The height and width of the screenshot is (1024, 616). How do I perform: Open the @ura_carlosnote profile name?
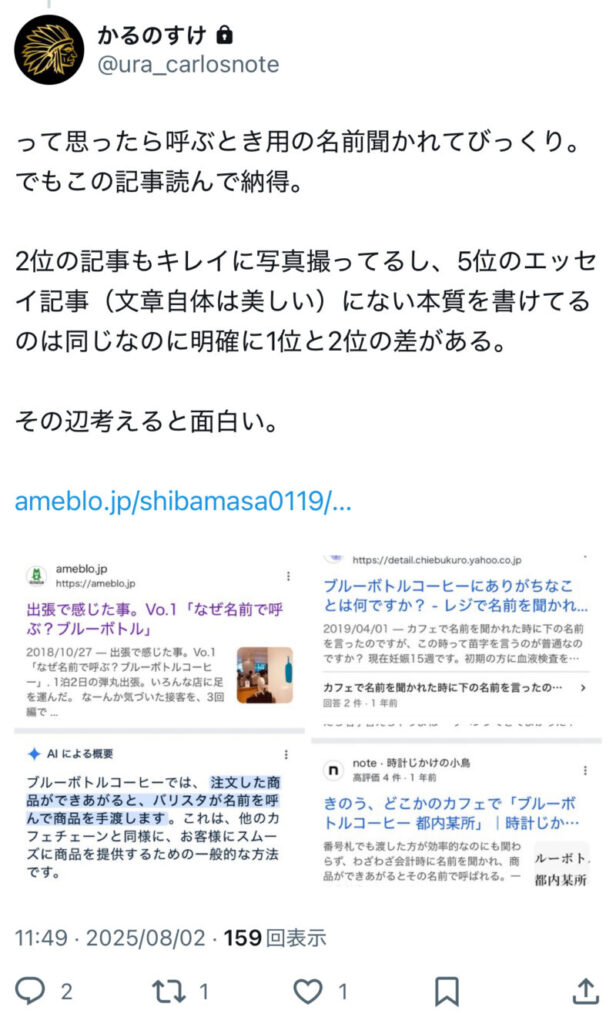coord(188,65)
